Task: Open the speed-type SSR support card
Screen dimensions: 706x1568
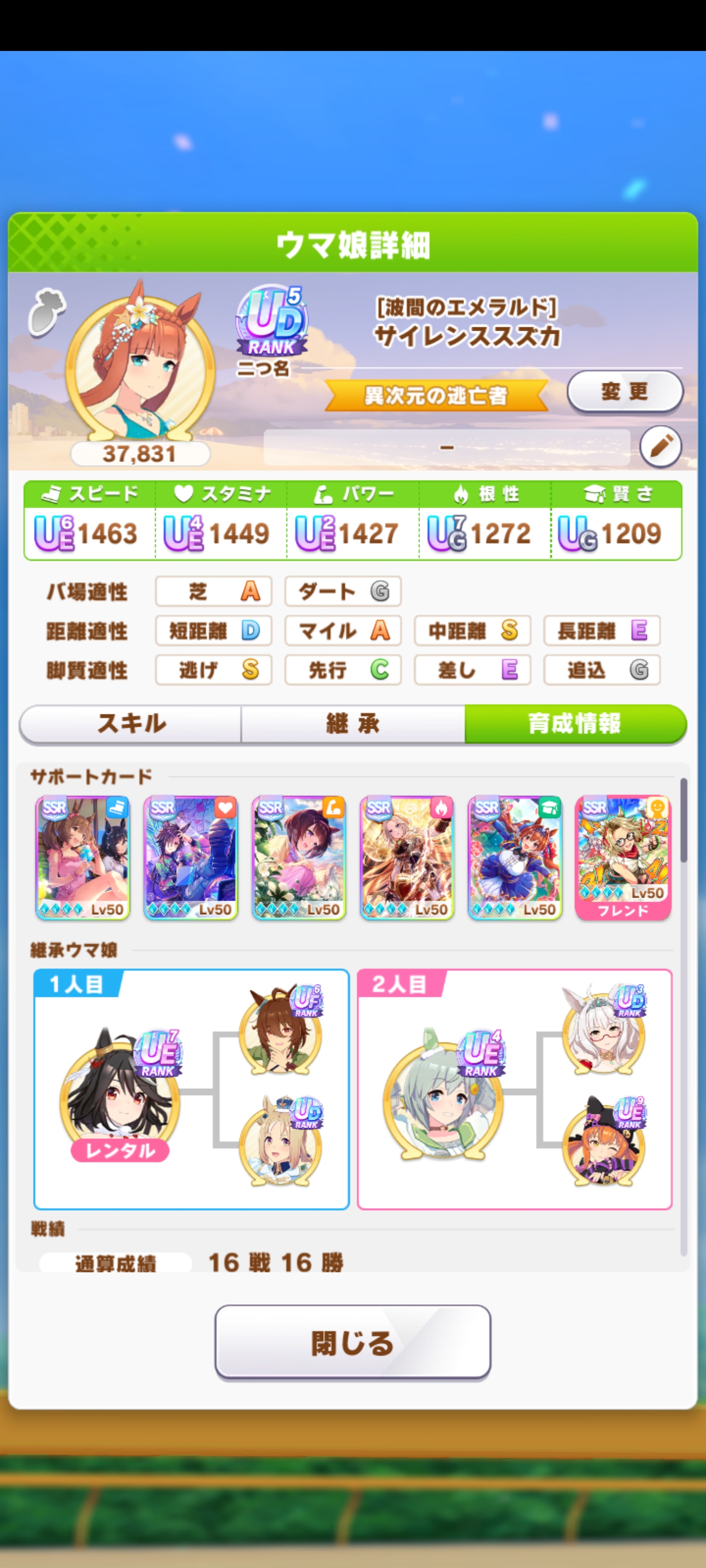Action: click(83, 857)
